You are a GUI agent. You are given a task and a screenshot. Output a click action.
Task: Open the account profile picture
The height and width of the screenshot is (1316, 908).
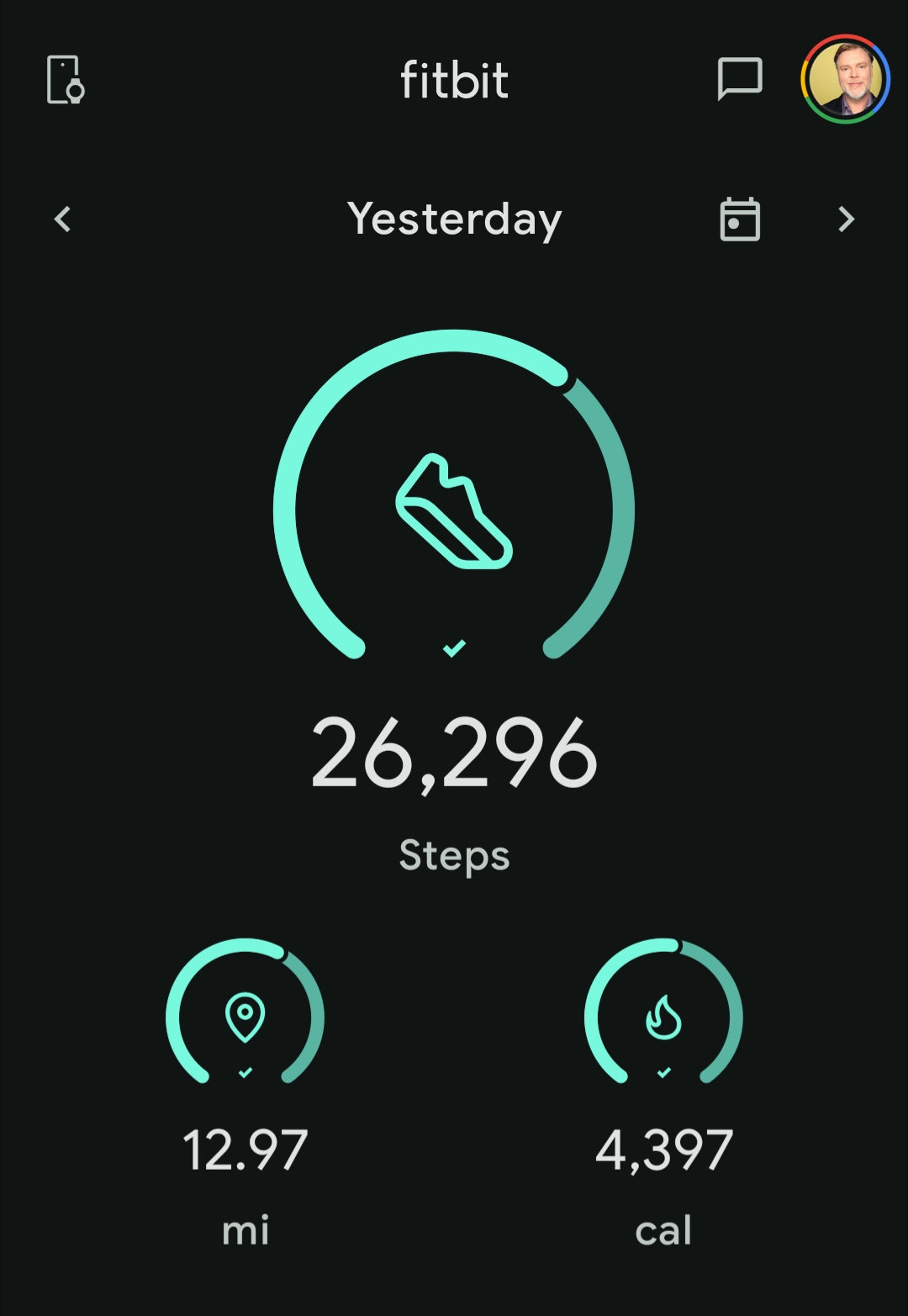[845, 80]
